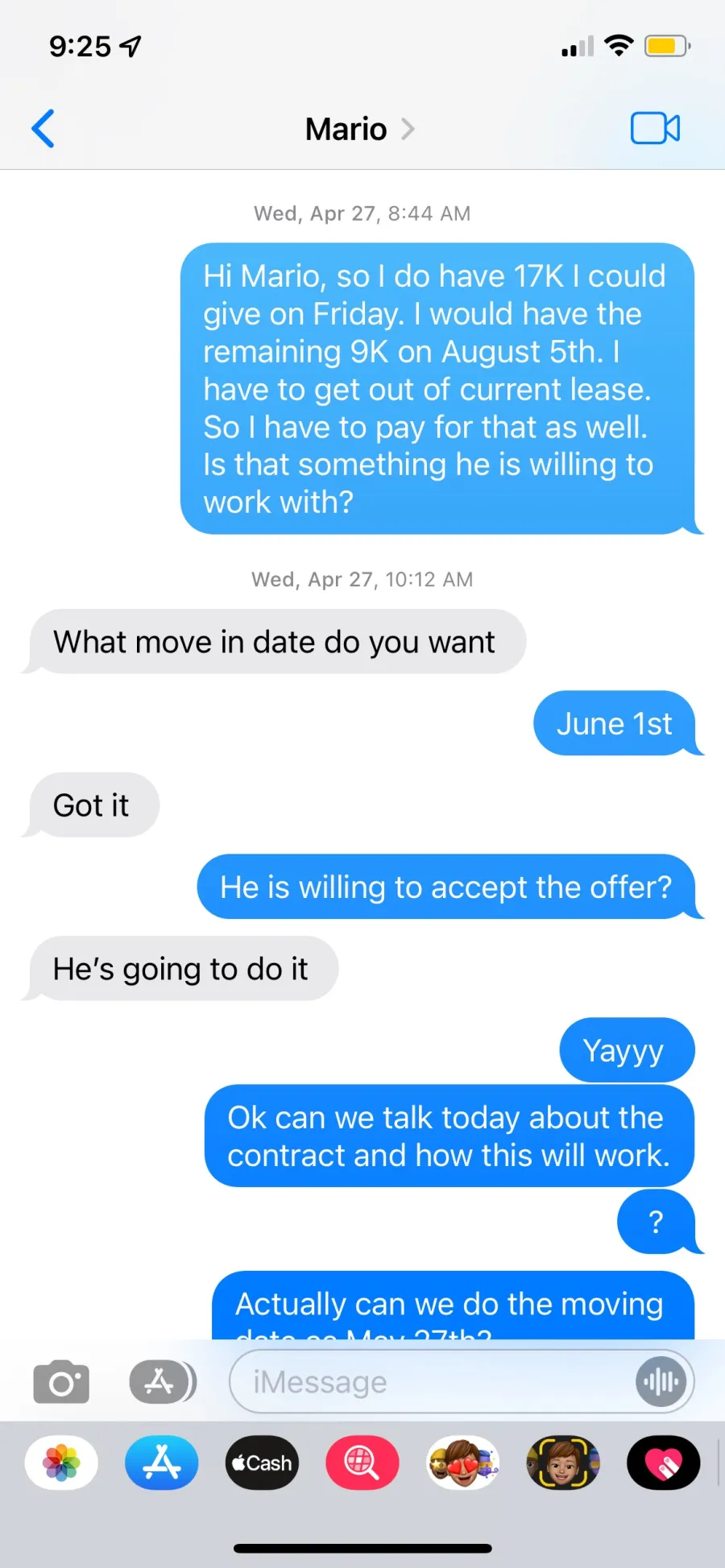This screenshot has width=725, height=1568.
Task: Open Memoji stickers
Action: pyautogui.click(x=462, y=1463)
